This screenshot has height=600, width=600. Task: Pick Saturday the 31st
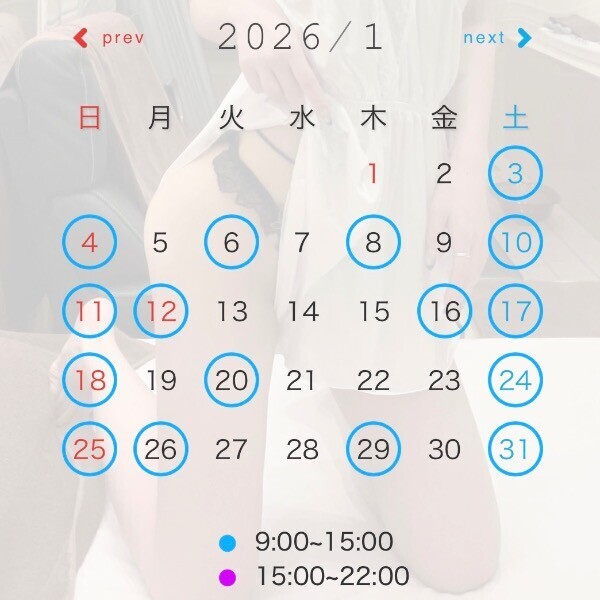pyautogui.click(x=515, y=449)
